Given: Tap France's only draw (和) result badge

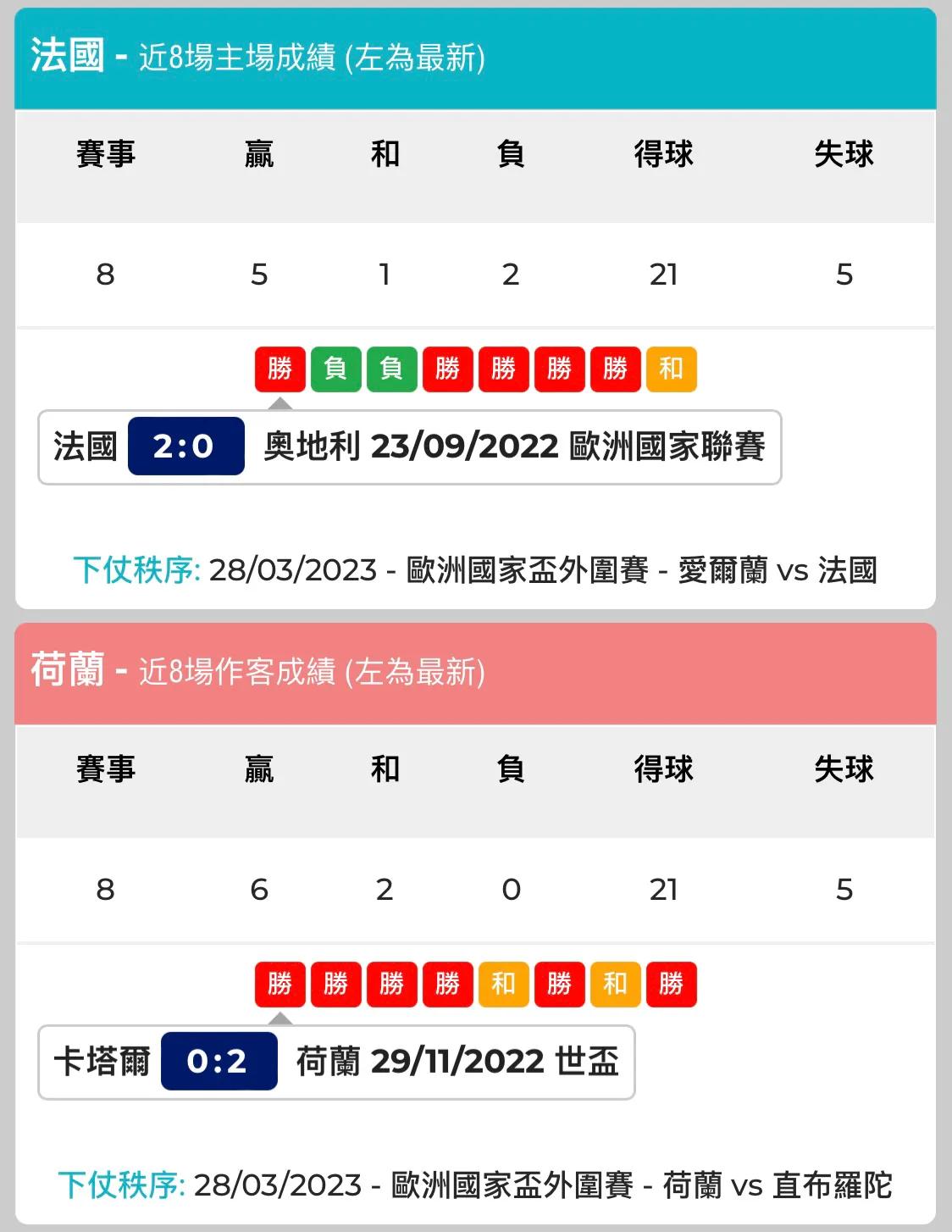Looking at the screenshot, I should (x=671, y=369).
